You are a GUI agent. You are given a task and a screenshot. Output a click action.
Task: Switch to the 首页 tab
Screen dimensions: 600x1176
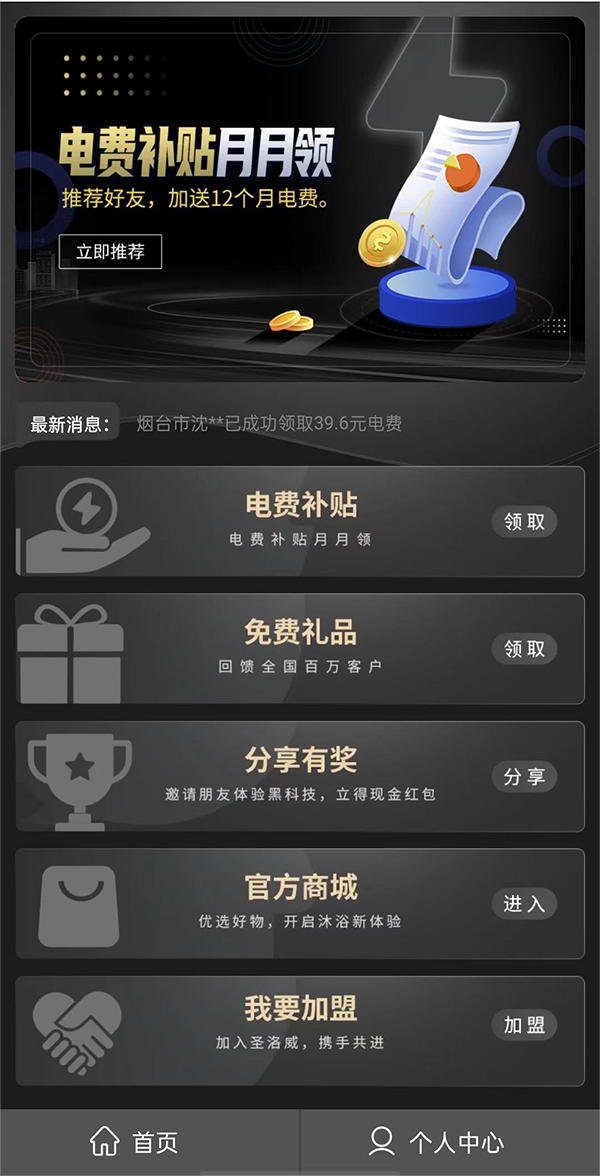(x=135, y=1142)
